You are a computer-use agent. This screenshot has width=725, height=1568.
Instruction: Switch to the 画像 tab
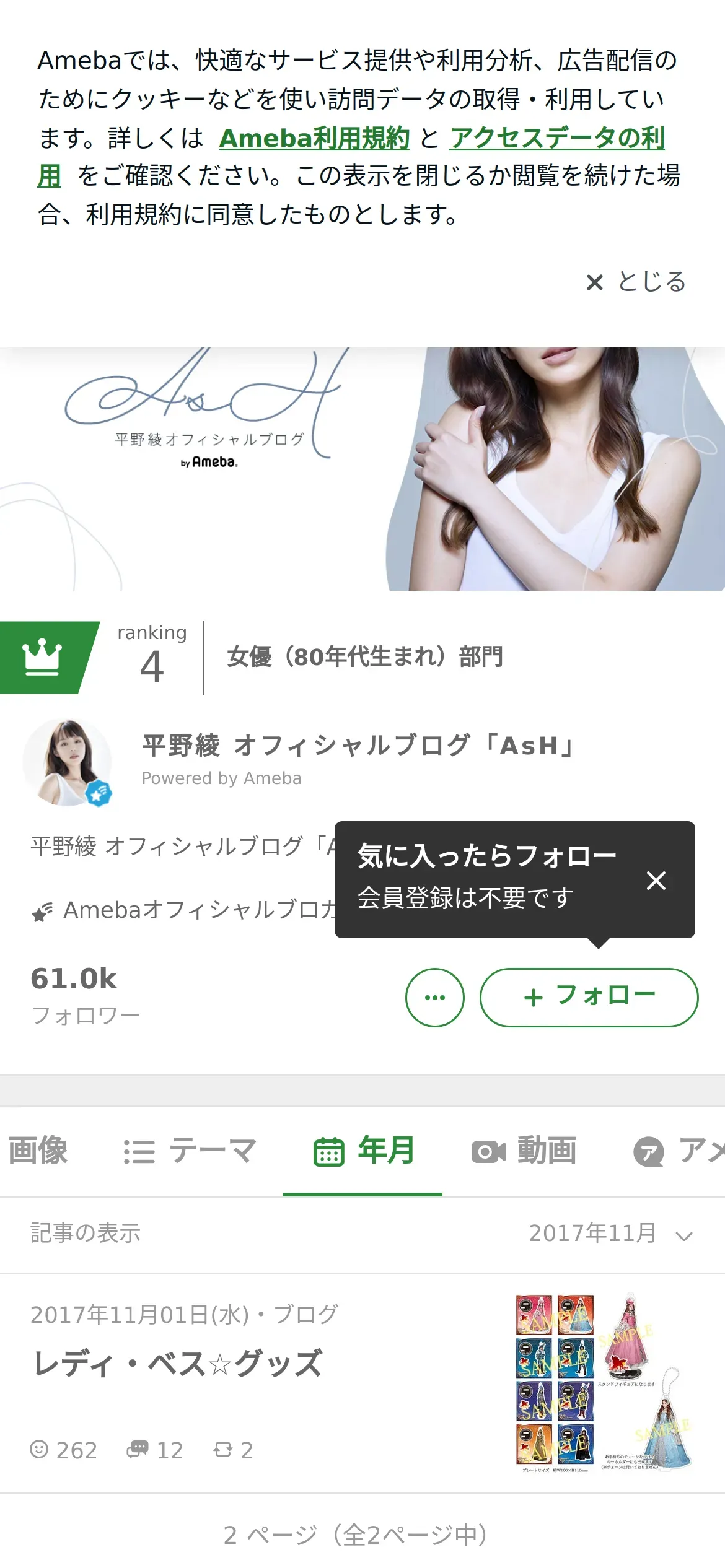click(x=37, y=1151)
